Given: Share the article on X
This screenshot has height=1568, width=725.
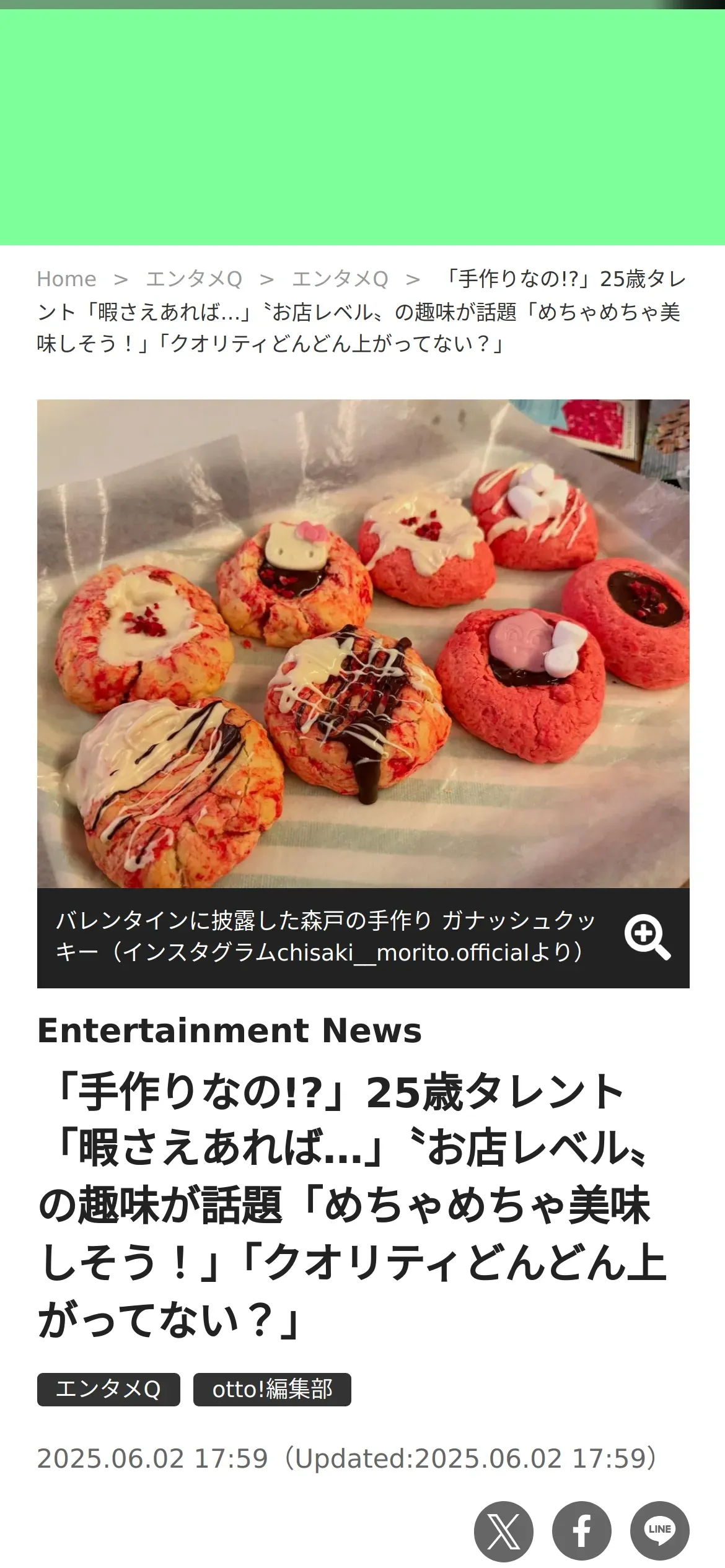Looking at the screenshot, I should [503, 1530].
